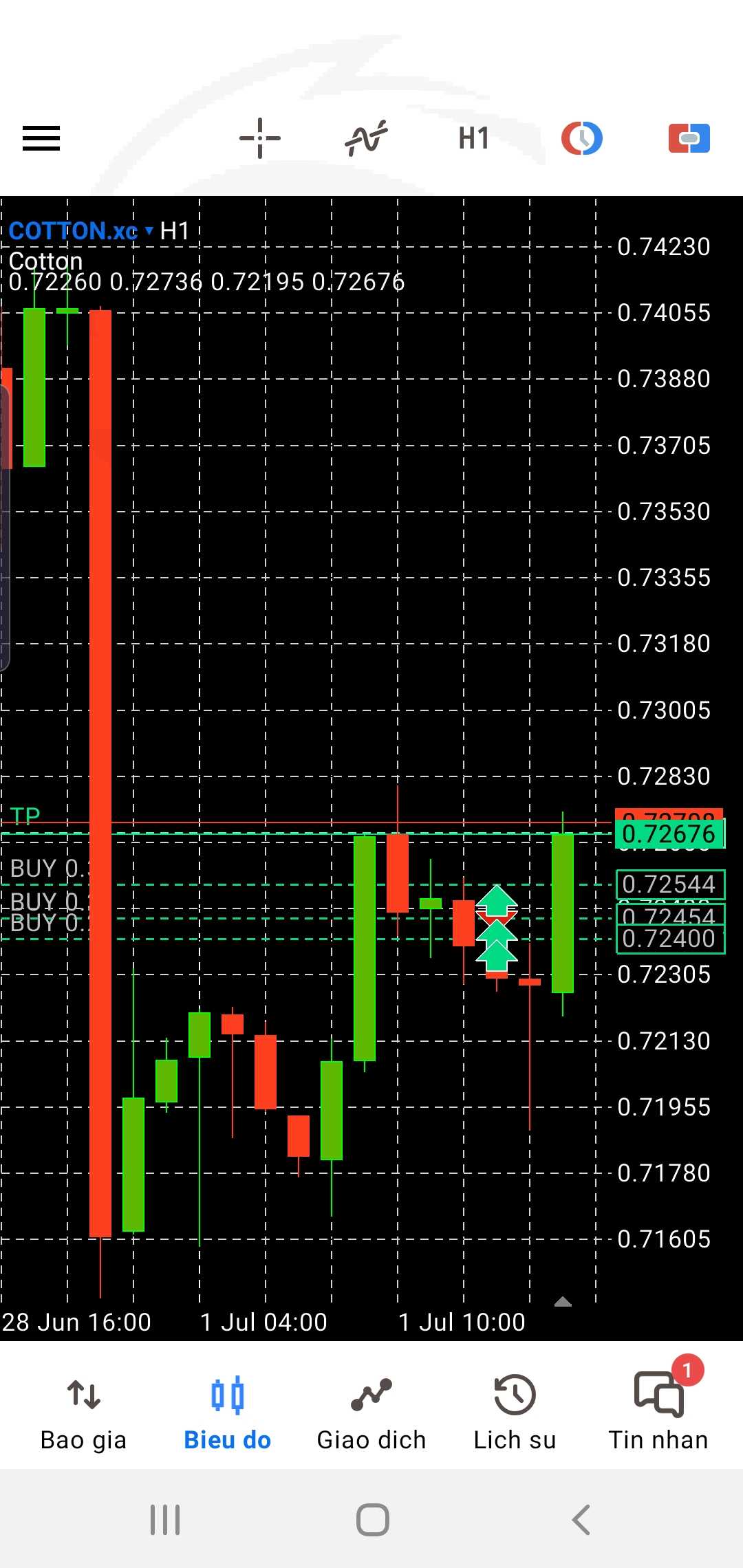This screenshot has height=1568, width=743.
Task: Activate the crosshair cursor tool
Action: tap(260, 138)
